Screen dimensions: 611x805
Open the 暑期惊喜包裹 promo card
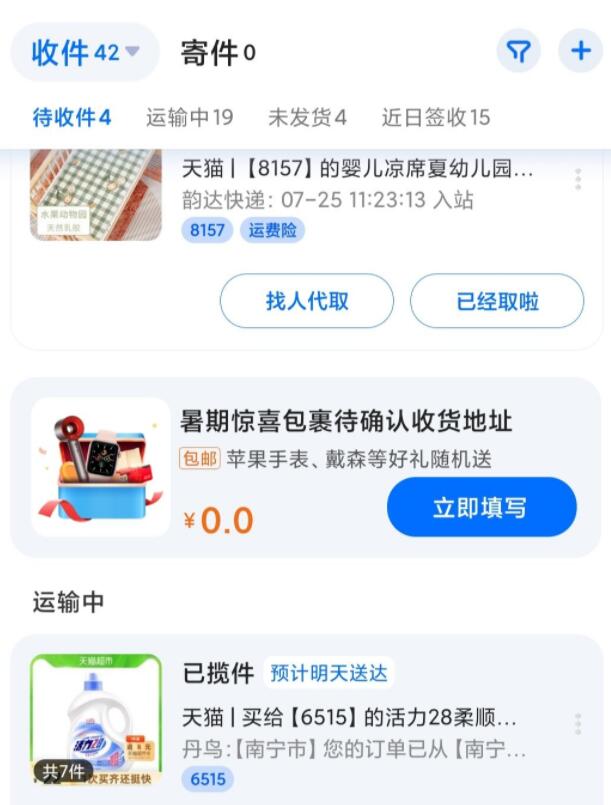click(x=300, y=440)
